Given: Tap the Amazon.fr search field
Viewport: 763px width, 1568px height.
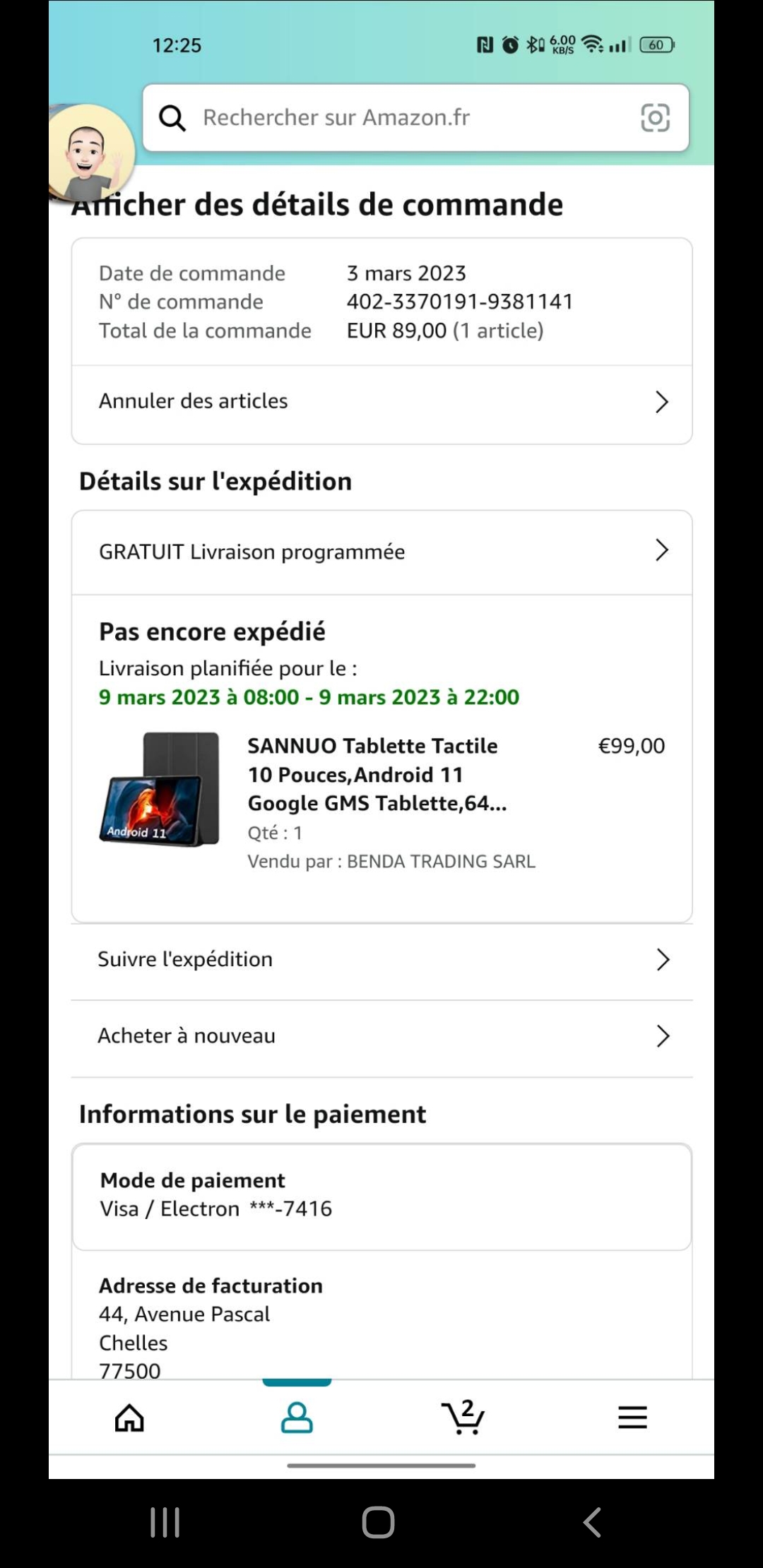Looking at the screenshot, I should [x=396, y=117].
